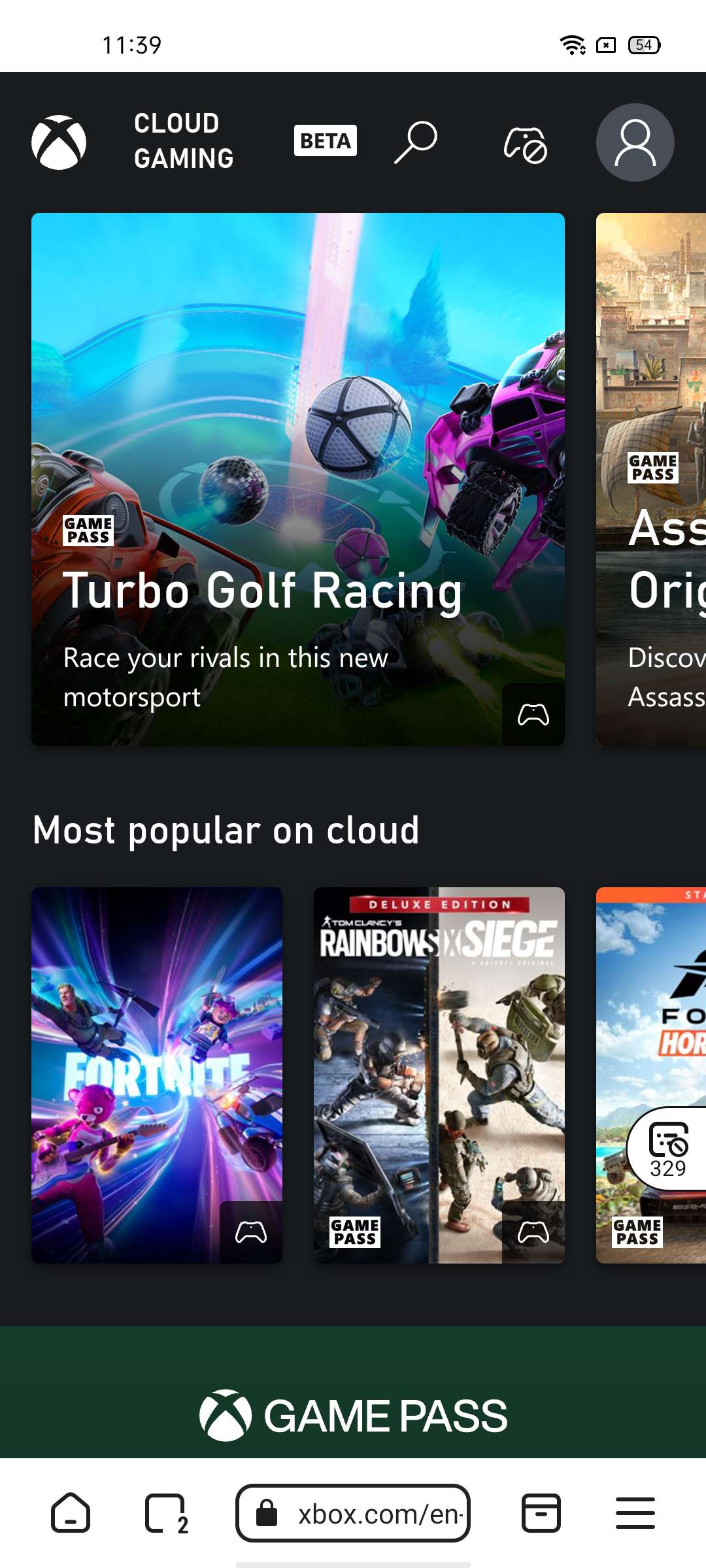Tap the floating 329 feedback bubble
Viewport: 706px width, 1568px height.
click(668, 1149)
